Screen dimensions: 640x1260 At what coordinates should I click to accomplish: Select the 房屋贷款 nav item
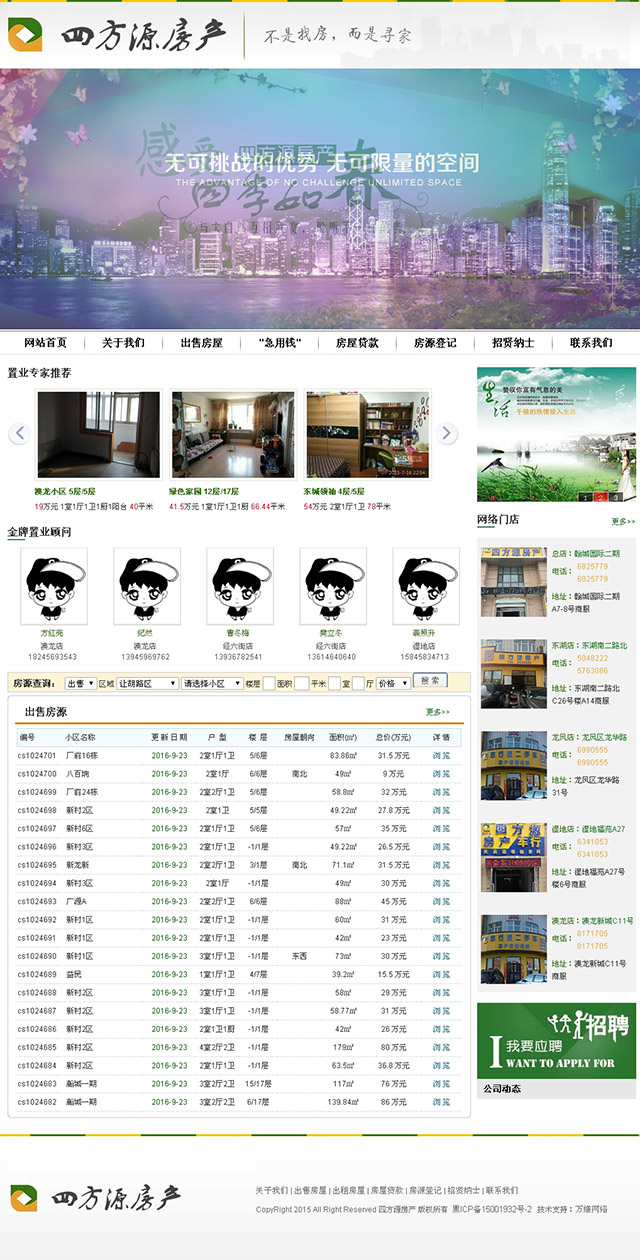point(357,343)
